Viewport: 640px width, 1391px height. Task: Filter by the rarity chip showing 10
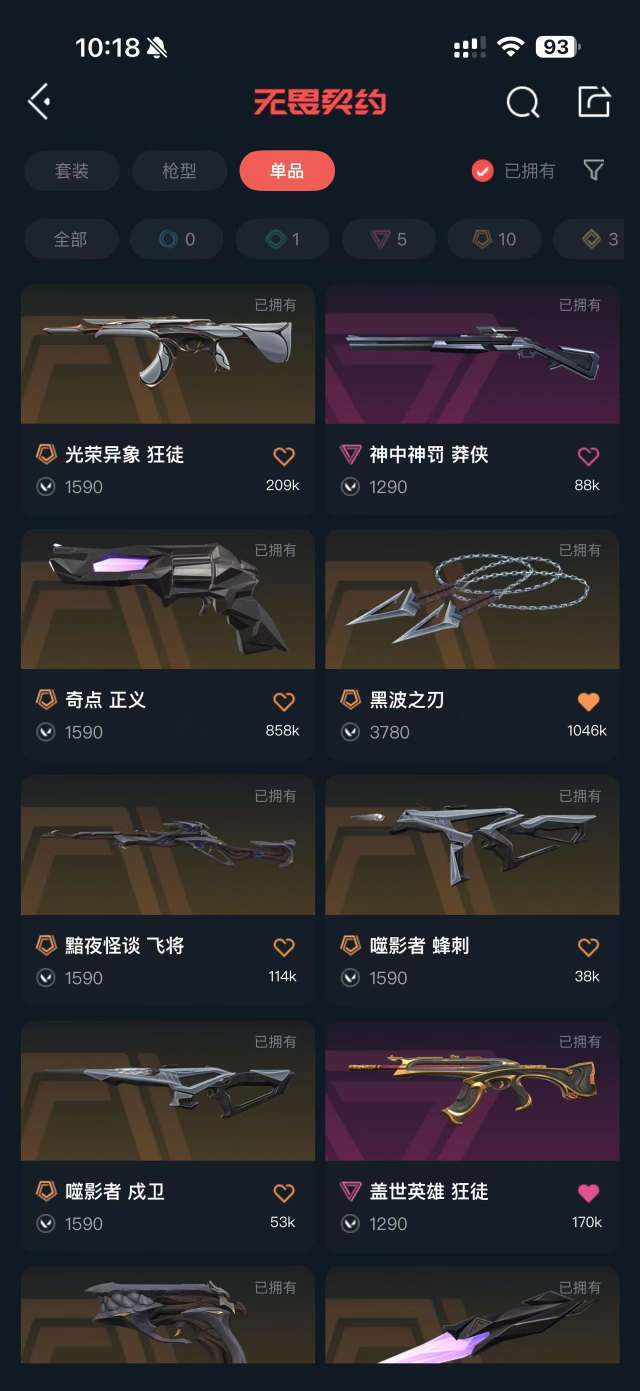coord(495,239)
